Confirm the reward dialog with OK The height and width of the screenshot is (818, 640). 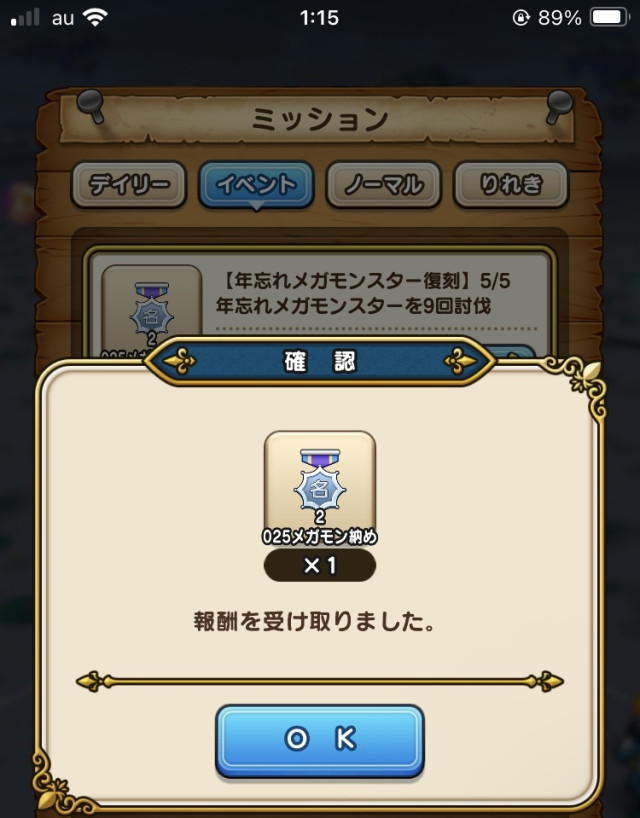pos(320,739)
